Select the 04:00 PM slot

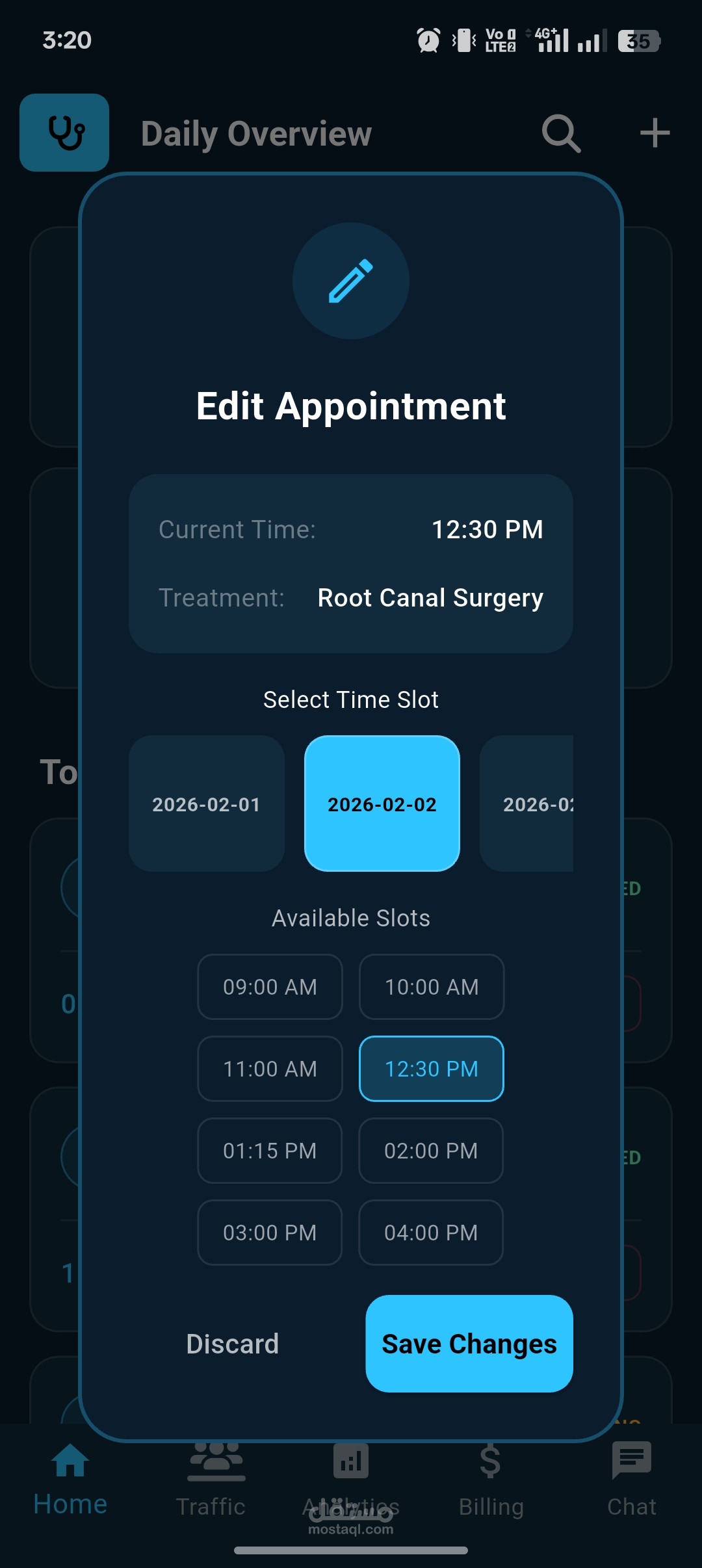point(432,1233)
